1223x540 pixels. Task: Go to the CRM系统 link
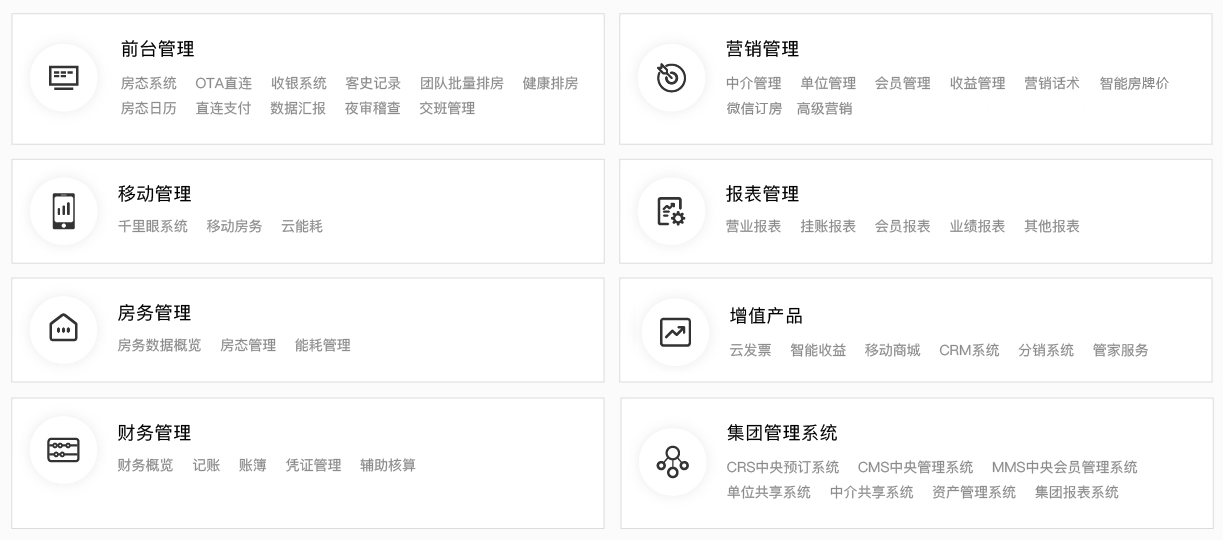pos(969,351)
